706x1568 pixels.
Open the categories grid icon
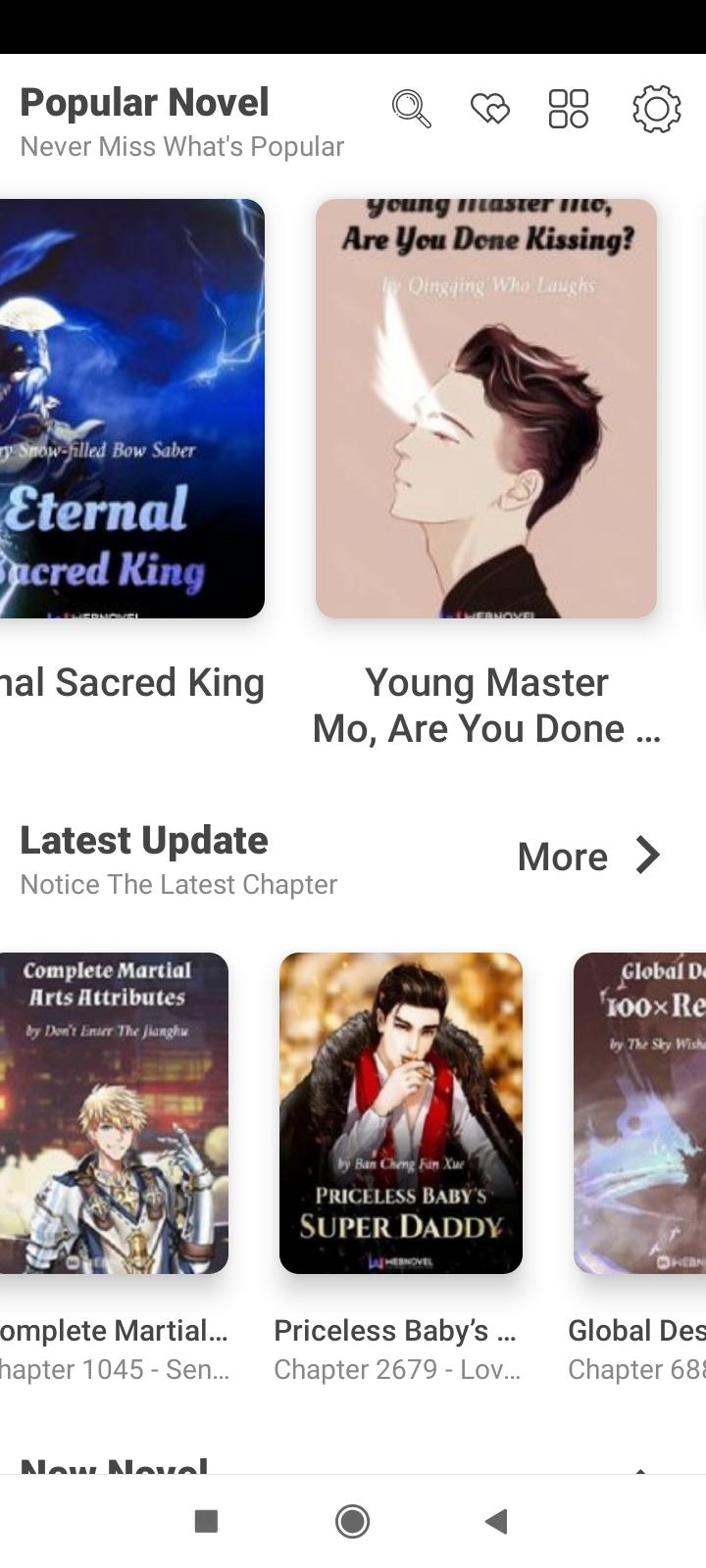[x=569, y=109]
